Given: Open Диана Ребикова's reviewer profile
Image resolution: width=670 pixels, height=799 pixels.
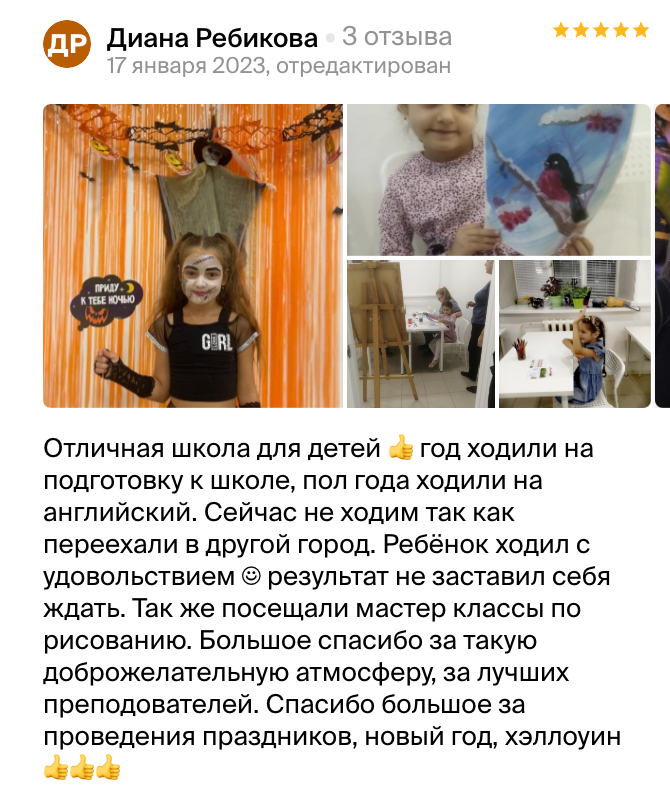Looking at the screenshot, I should (x=212, y=38).
